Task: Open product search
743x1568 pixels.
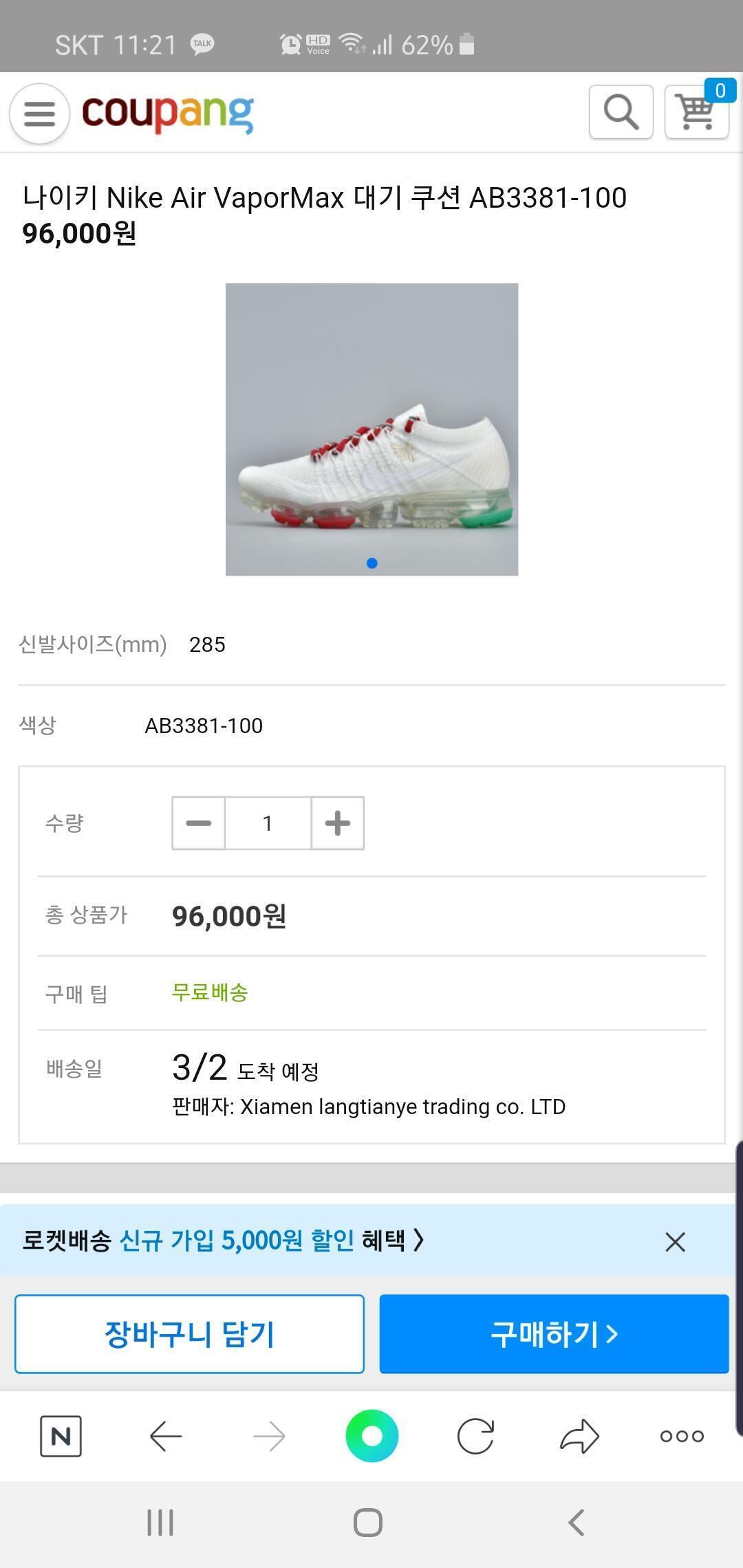Action: coord(621,112)
